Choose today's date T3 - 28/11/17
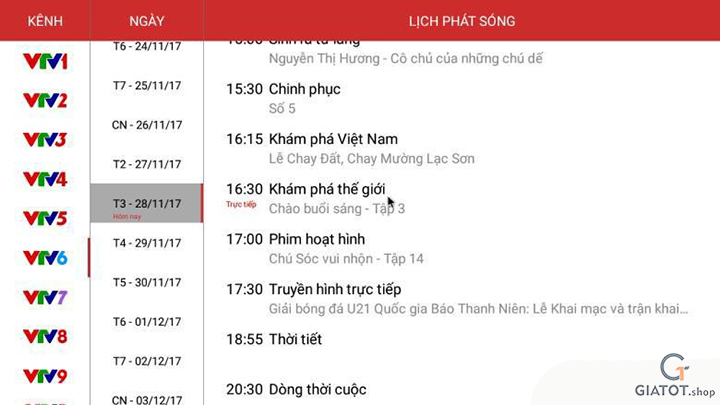This screenshot has width=720, height=405. 146,203
